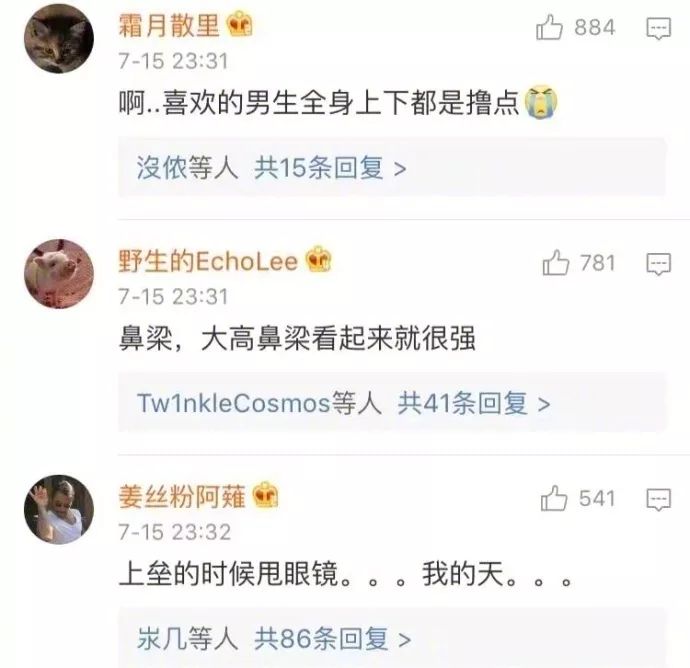The image size is (690, 668).
Task: Reply to 霜月散里's comment
Action: (x=658, y=29)
